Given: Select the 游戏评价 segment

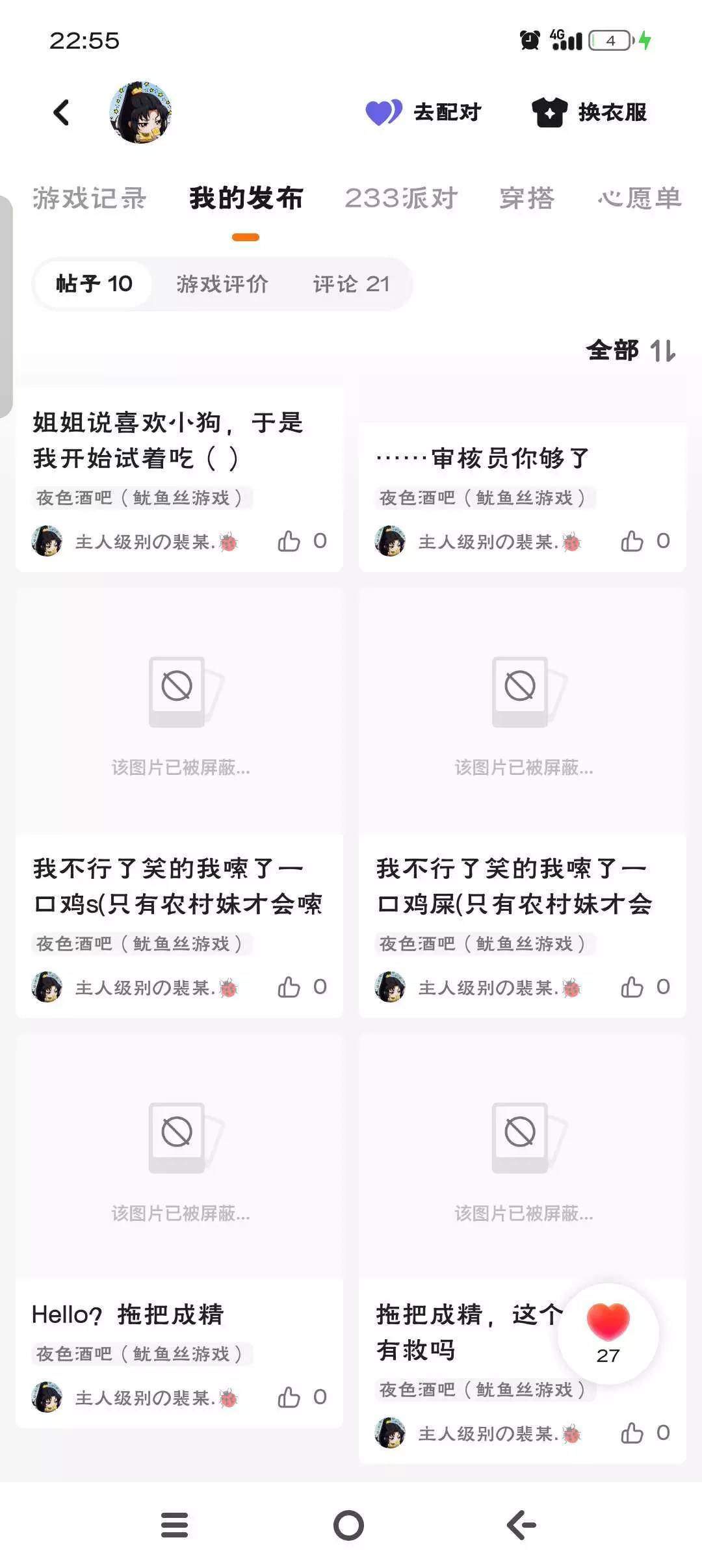Looking at the screenshot, I should point(222,284).
